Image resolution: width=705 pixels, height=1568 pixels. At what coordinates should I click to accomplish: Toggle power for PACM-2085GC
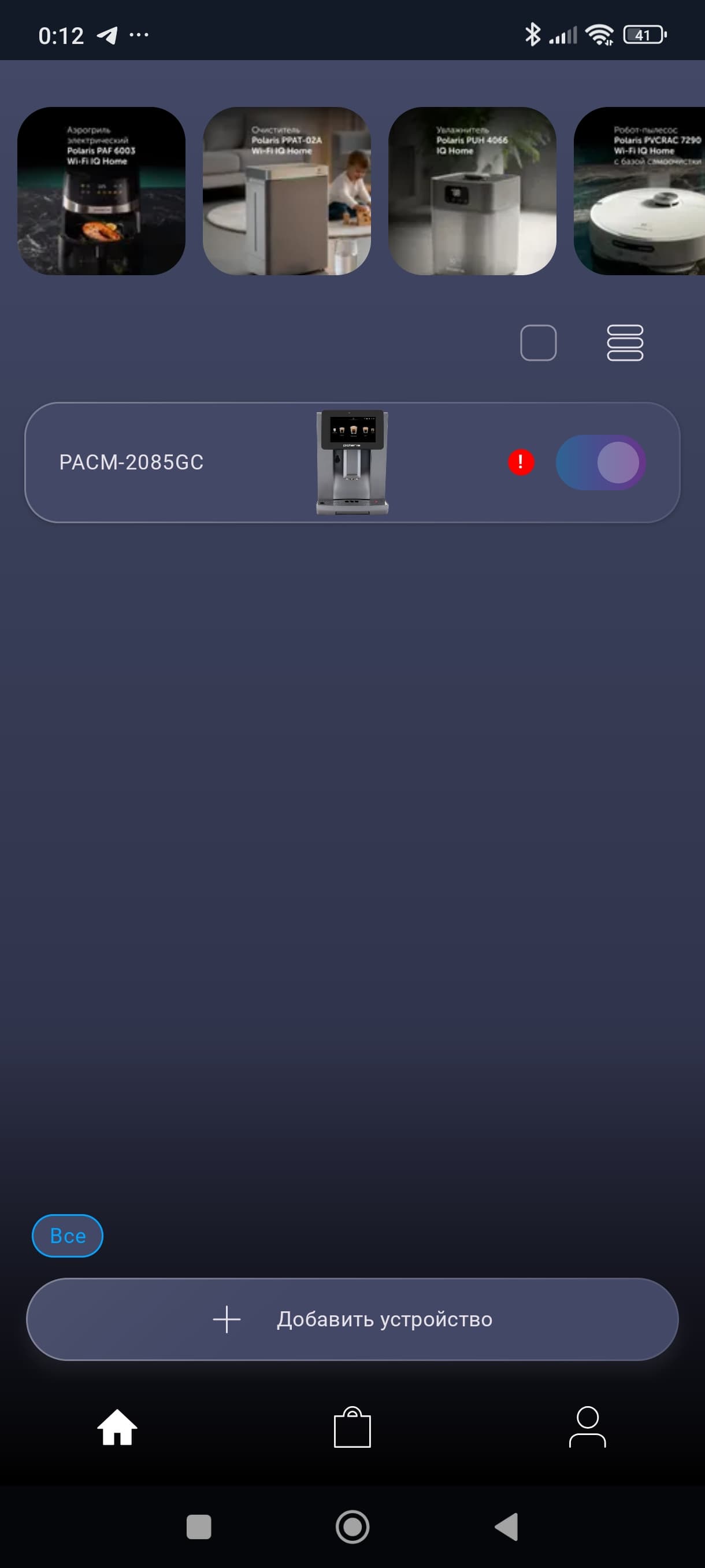pos(600,462)
